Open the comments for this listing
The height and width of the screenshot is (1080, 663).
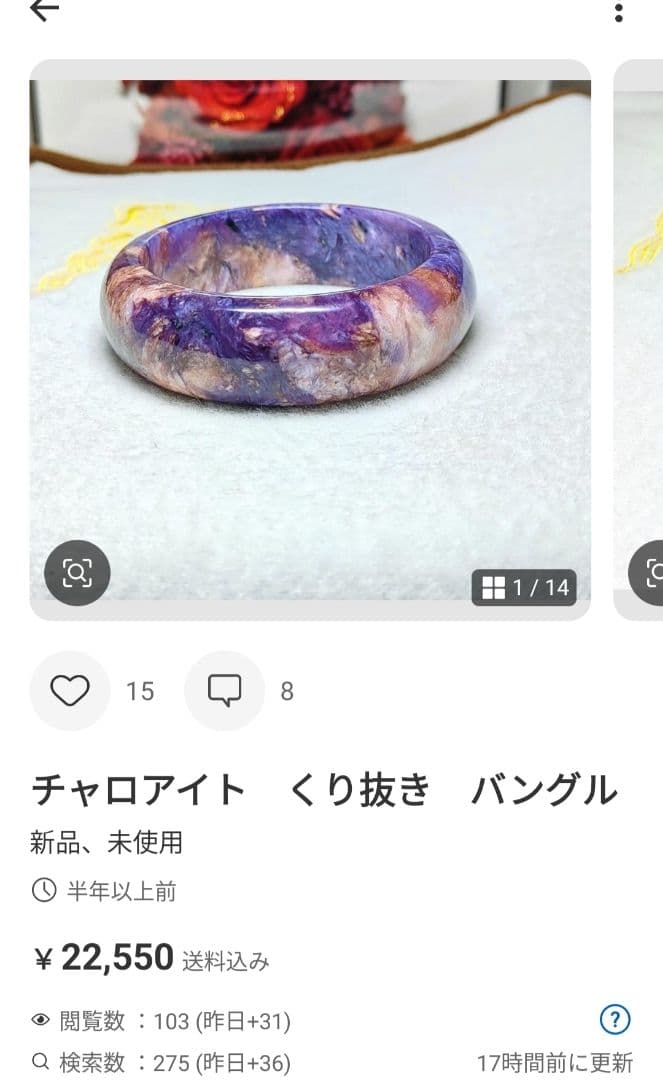(224, 691)
